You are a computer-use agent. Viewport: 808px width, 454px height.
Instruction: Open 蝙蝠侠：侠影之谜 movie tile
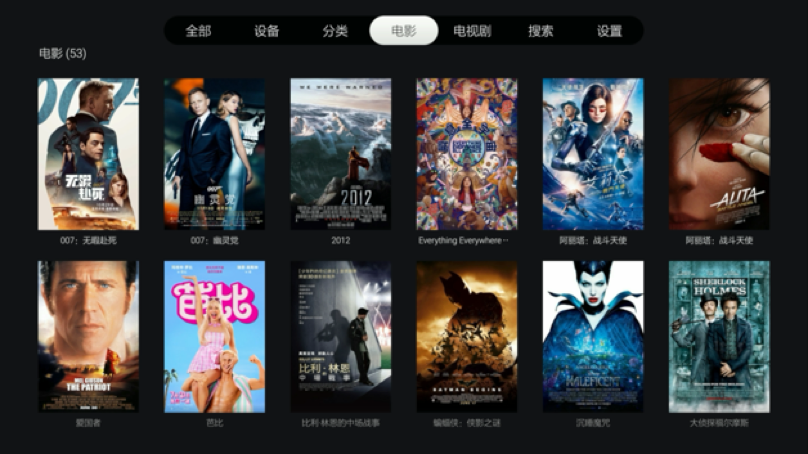467,336
